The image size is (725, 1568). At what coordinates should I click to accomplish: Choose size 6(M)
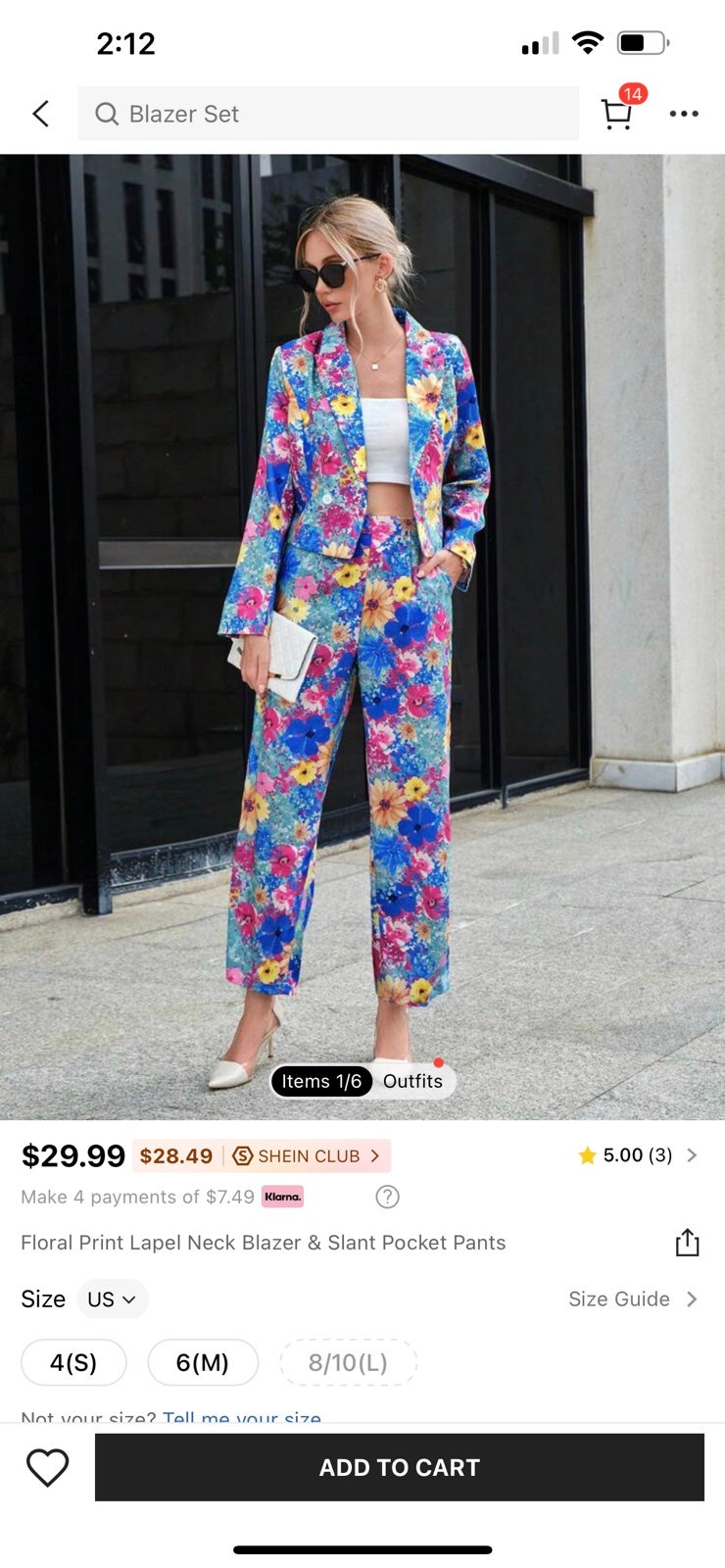[202, 1362]
